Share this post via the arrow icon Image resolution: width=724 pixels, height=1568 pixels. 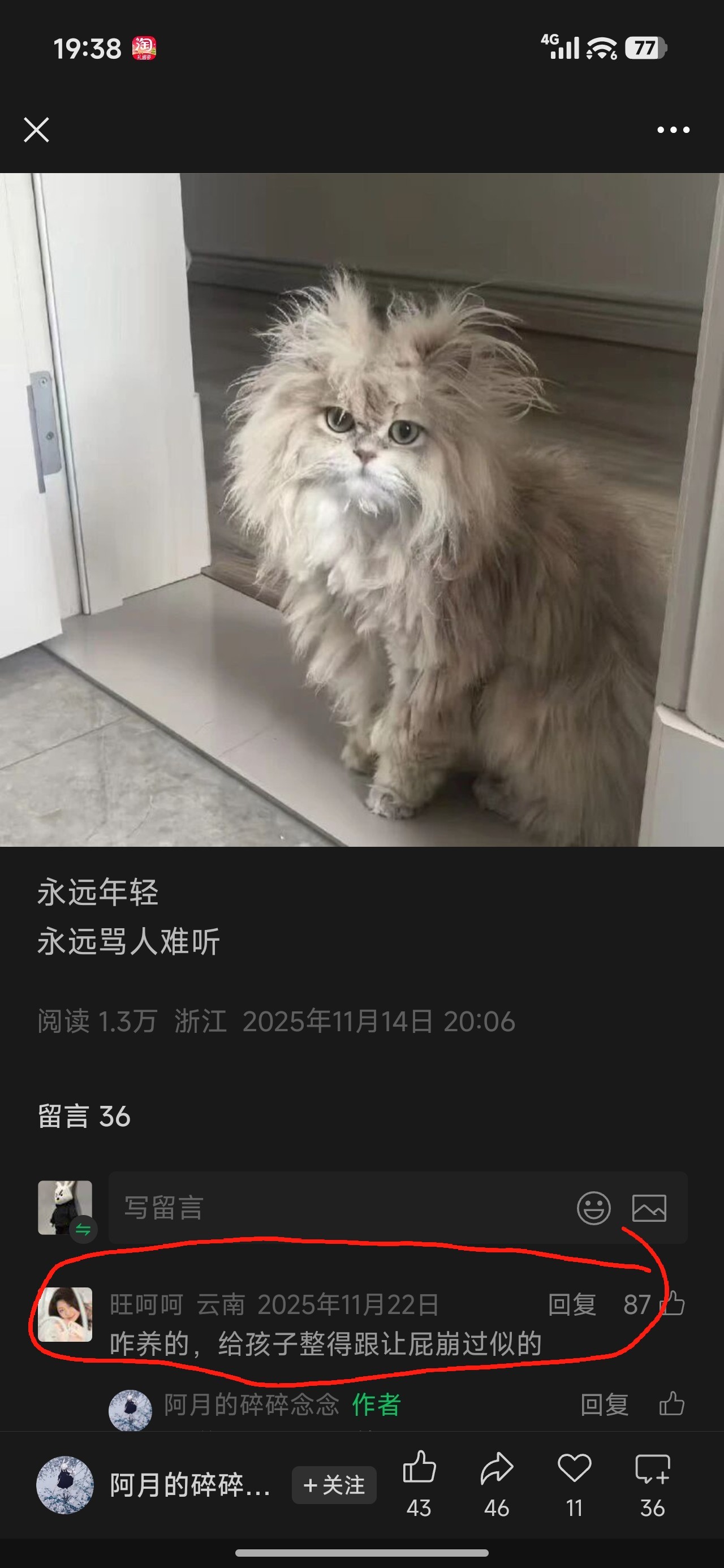point(497,1484)
